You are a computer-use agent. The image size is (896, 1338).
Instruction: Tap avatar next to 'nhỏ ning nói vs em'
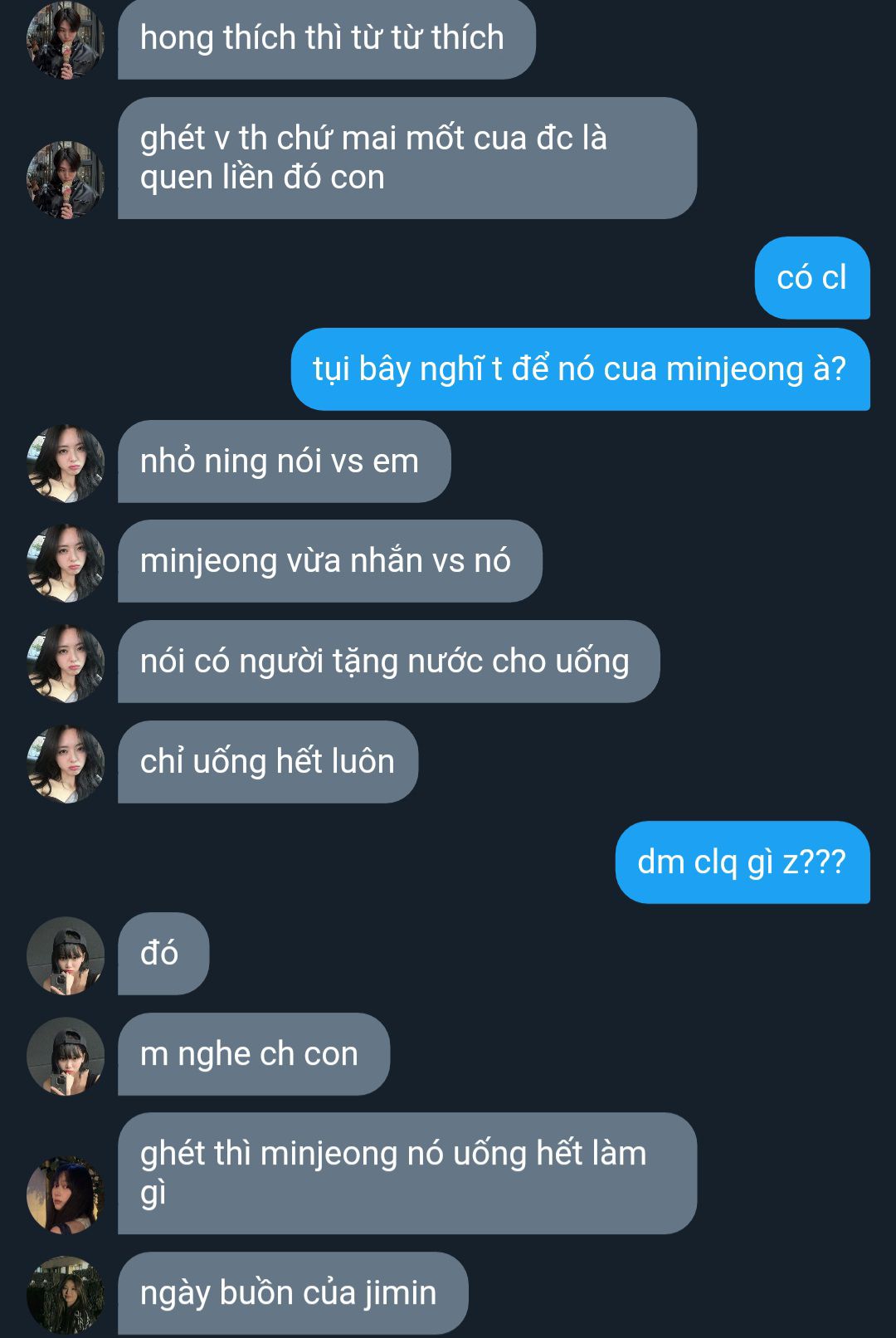coord(66,463)
